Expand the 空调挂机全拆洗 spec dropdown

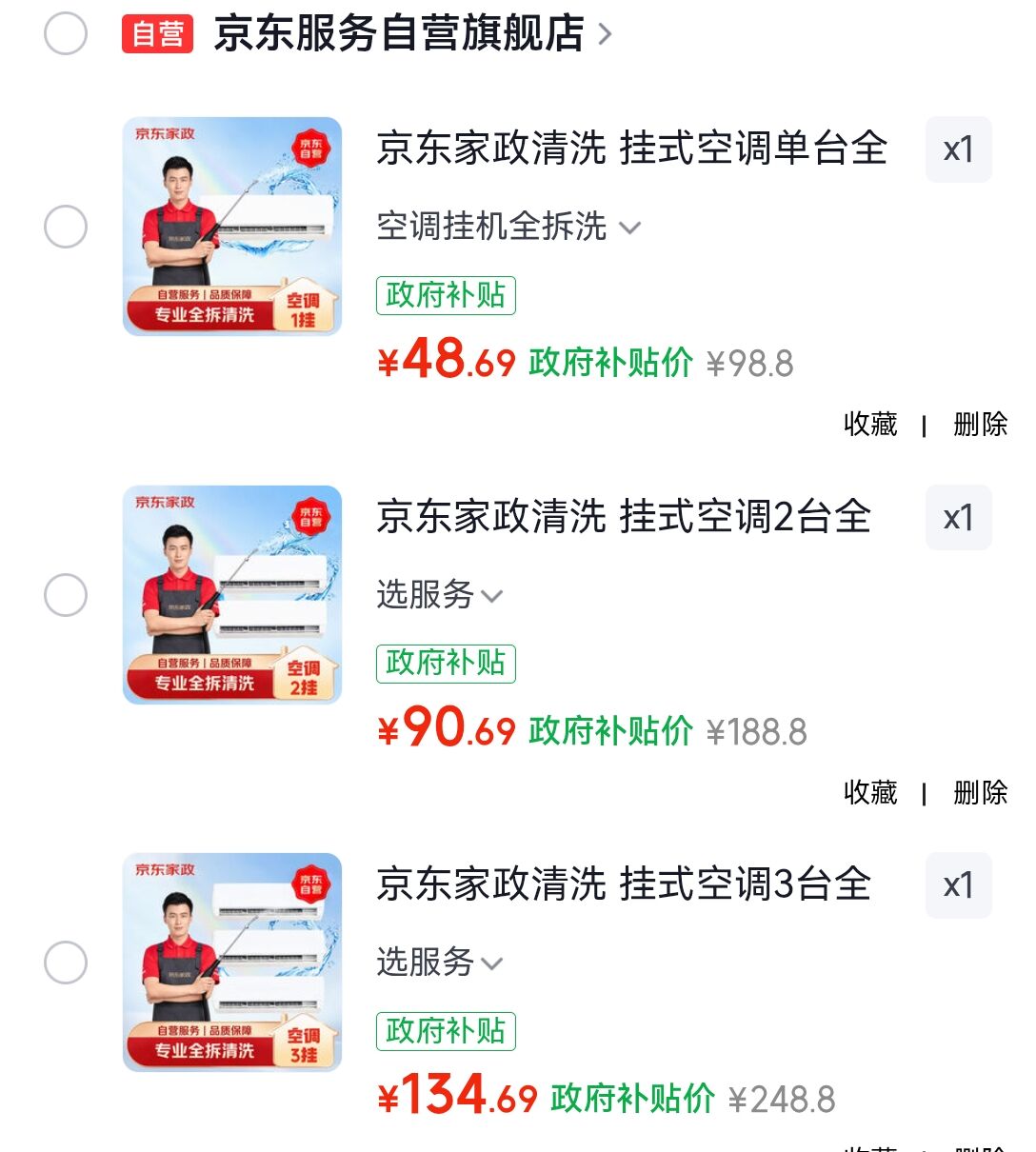click(x=508, y=227)
